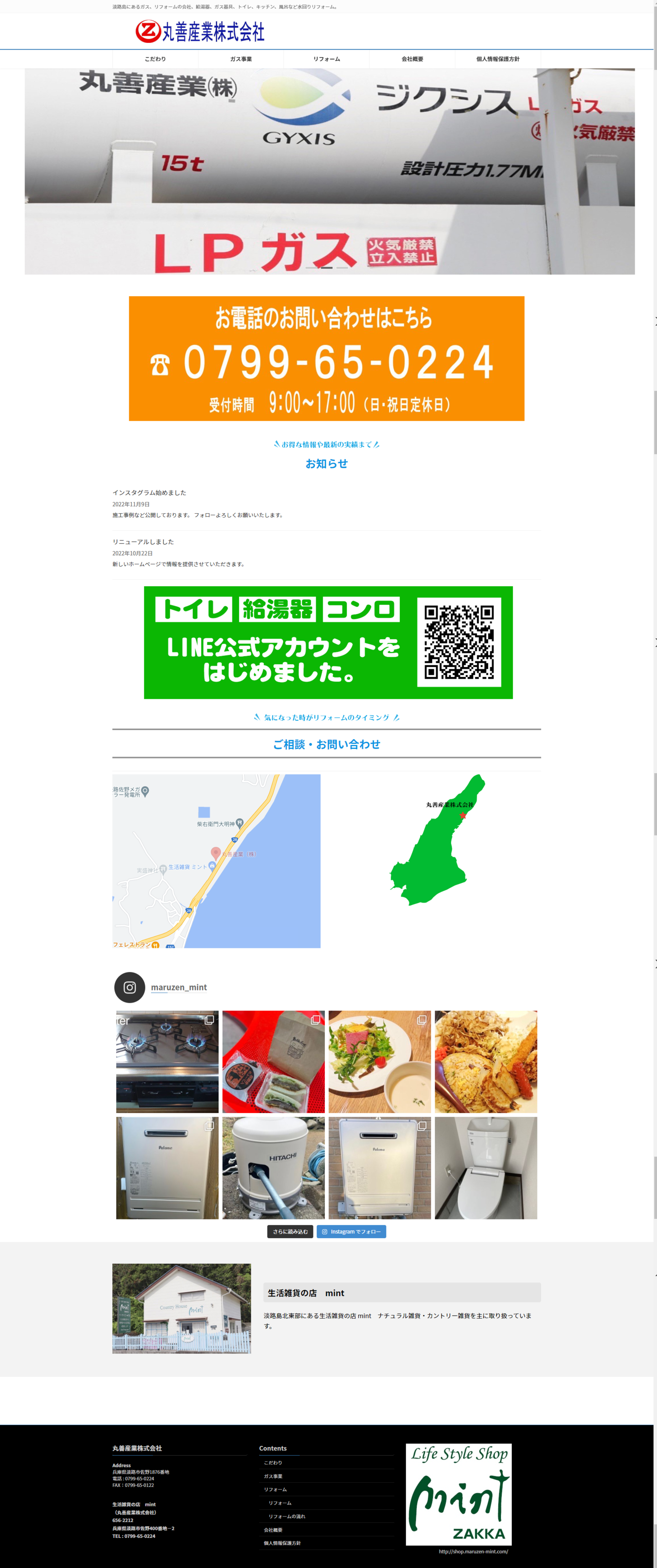Select リフォーム in the top navigation
Image resolution: width=657 pixels, height=1568 pixels.
(326, 59)
